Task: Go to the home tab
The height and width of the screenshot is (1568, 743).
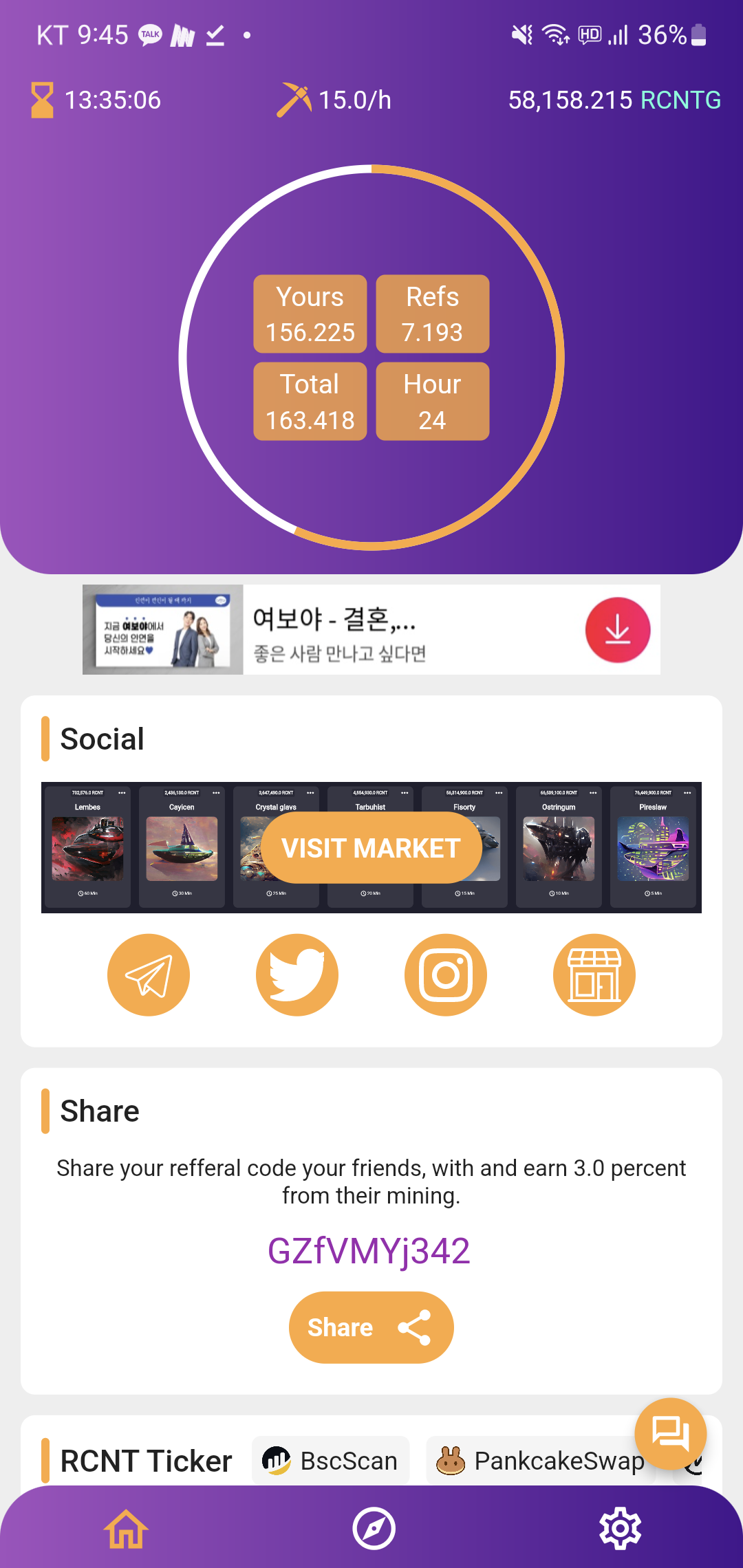Action: pos(126,1529)
